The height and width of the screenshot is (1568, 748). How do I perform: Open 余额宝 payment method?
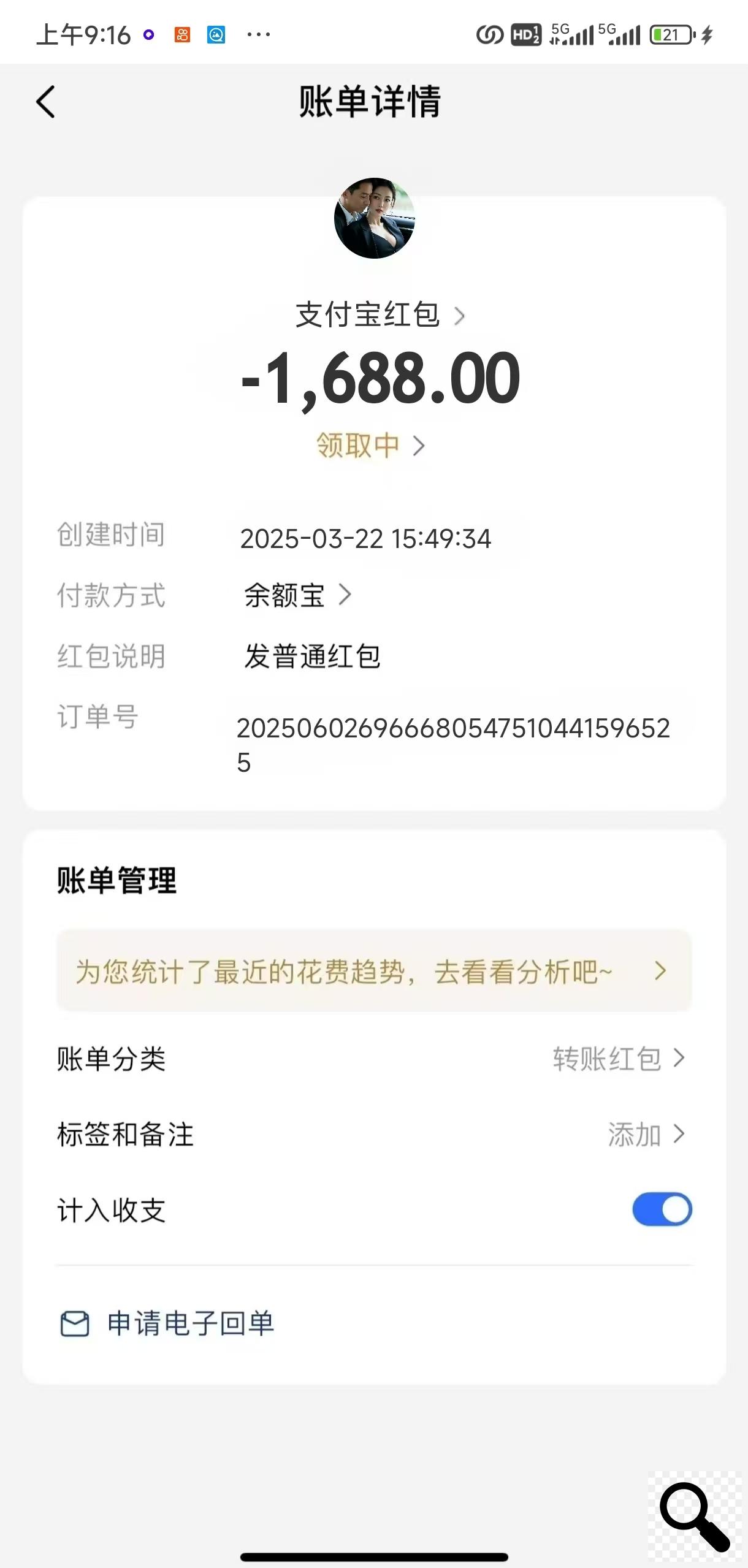(298, 595)
